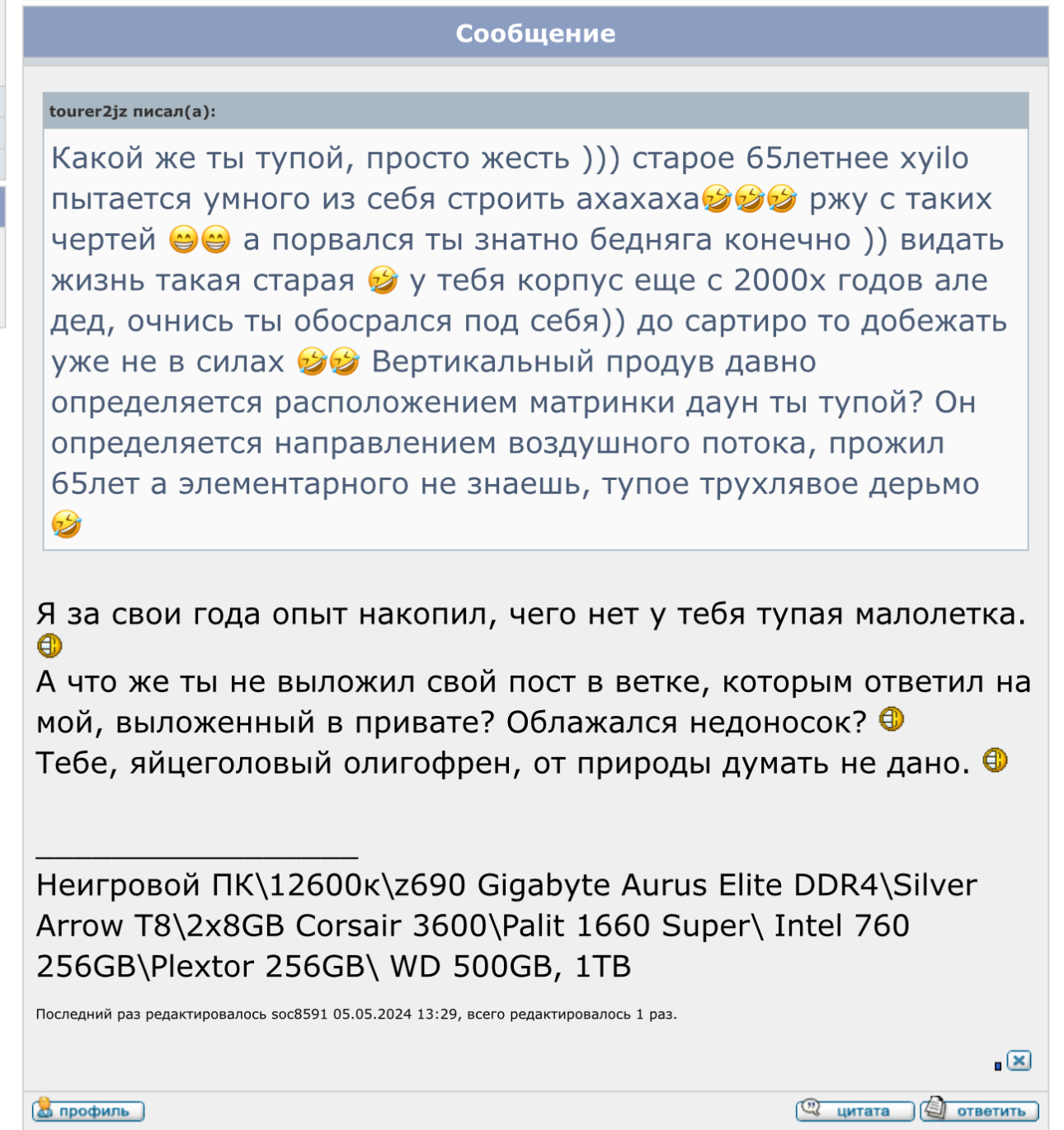The image size is (1064, 1130).
Task: Quote this message with цитата
Action: point(855,1110)
